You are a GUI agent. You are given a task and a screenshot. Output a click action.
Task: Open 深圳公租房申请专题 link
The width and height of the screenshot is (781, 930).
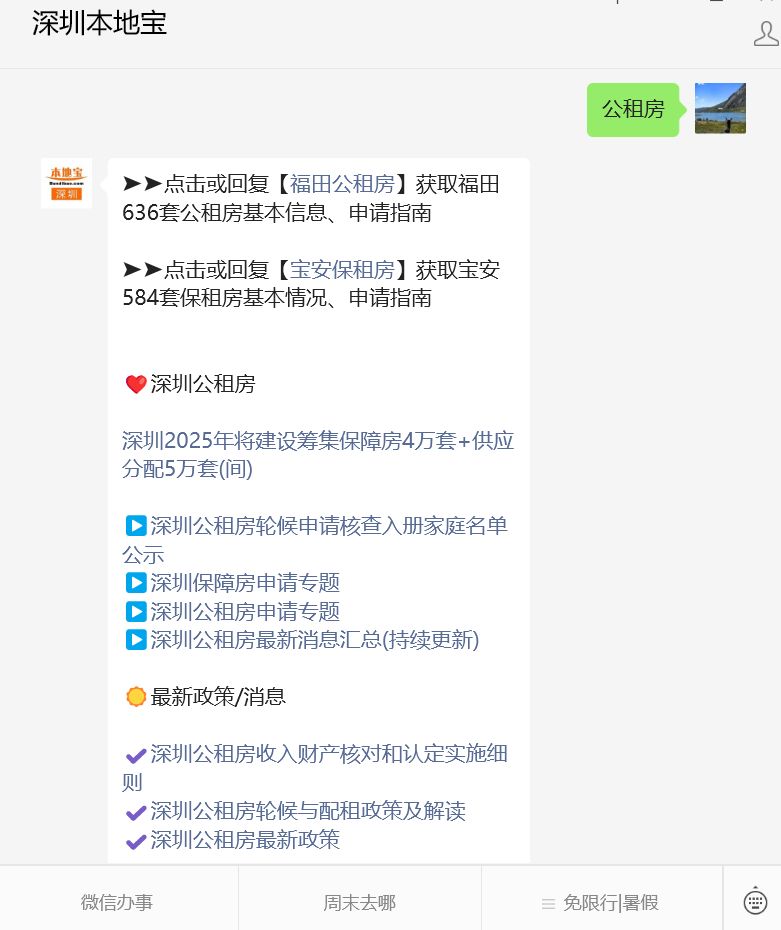click(x=245, y=612)
